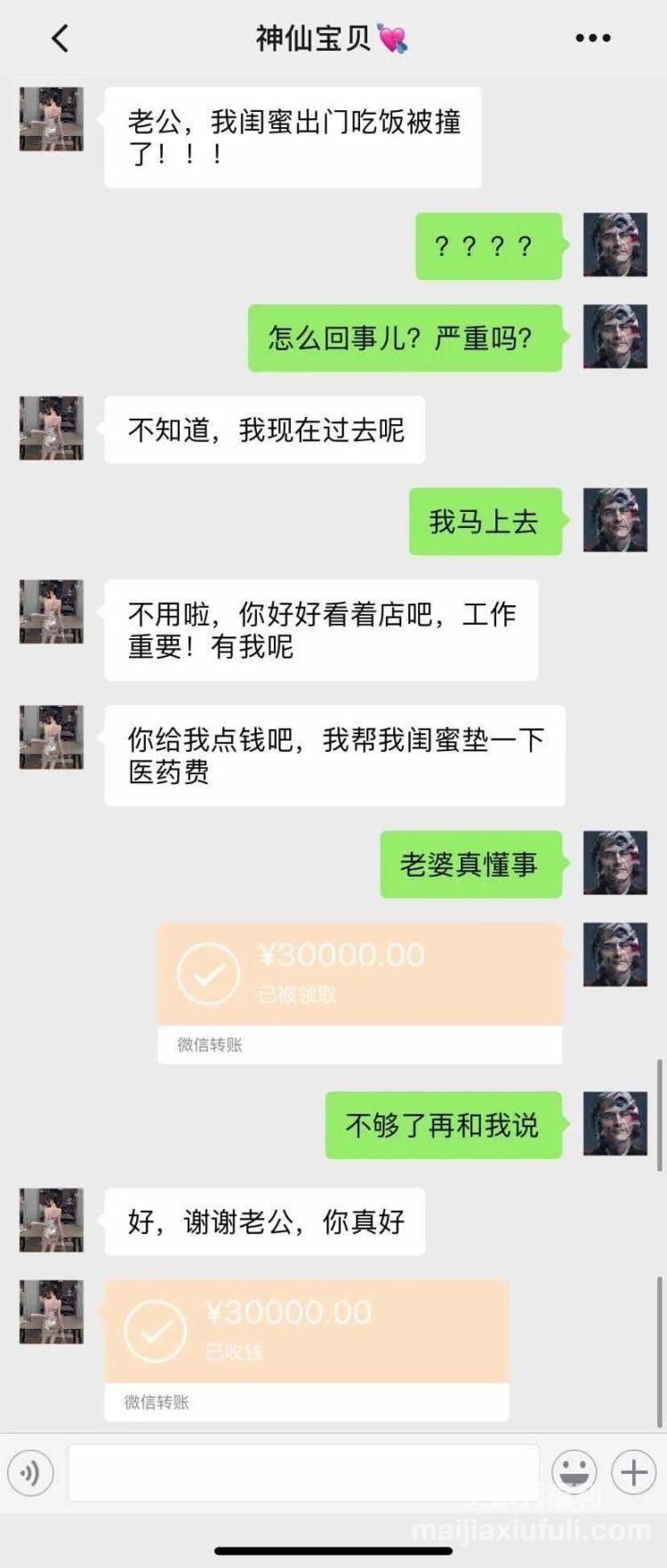Switch to voice message input

click(31, 1473)
